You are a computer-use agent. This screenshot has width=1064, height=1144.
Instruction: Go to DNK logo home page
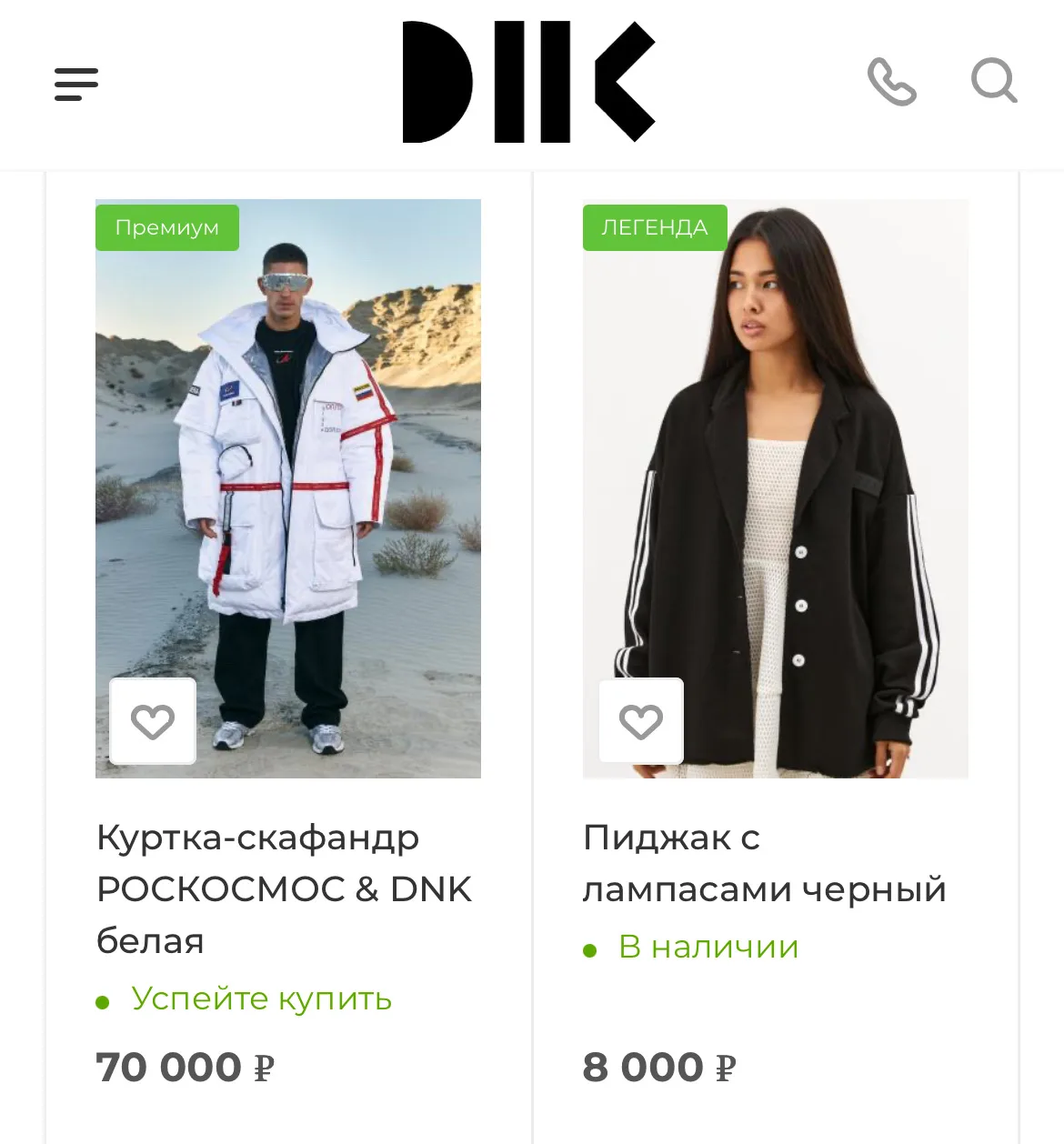(529, 82)
